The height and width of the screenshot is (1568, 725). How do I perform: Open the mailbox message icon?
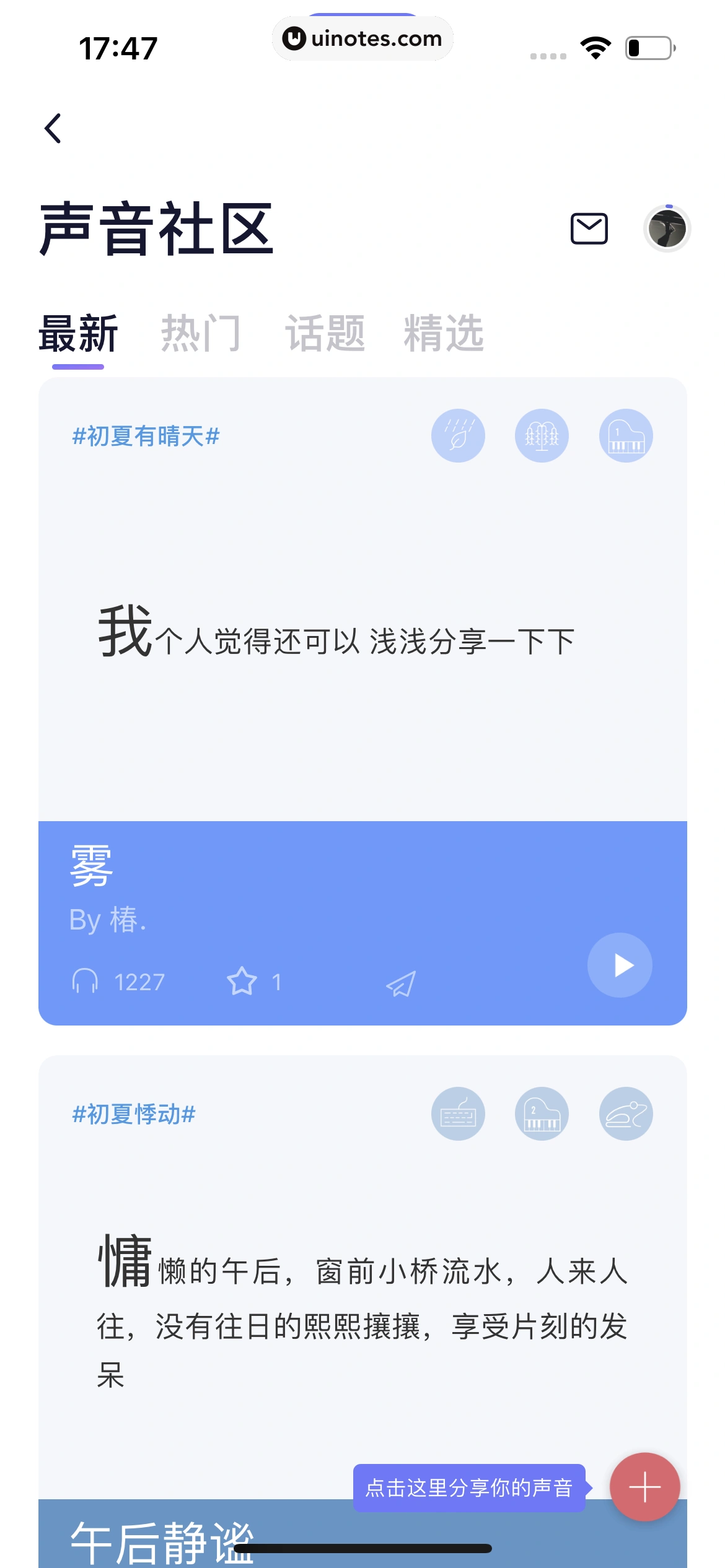[589, 229]
